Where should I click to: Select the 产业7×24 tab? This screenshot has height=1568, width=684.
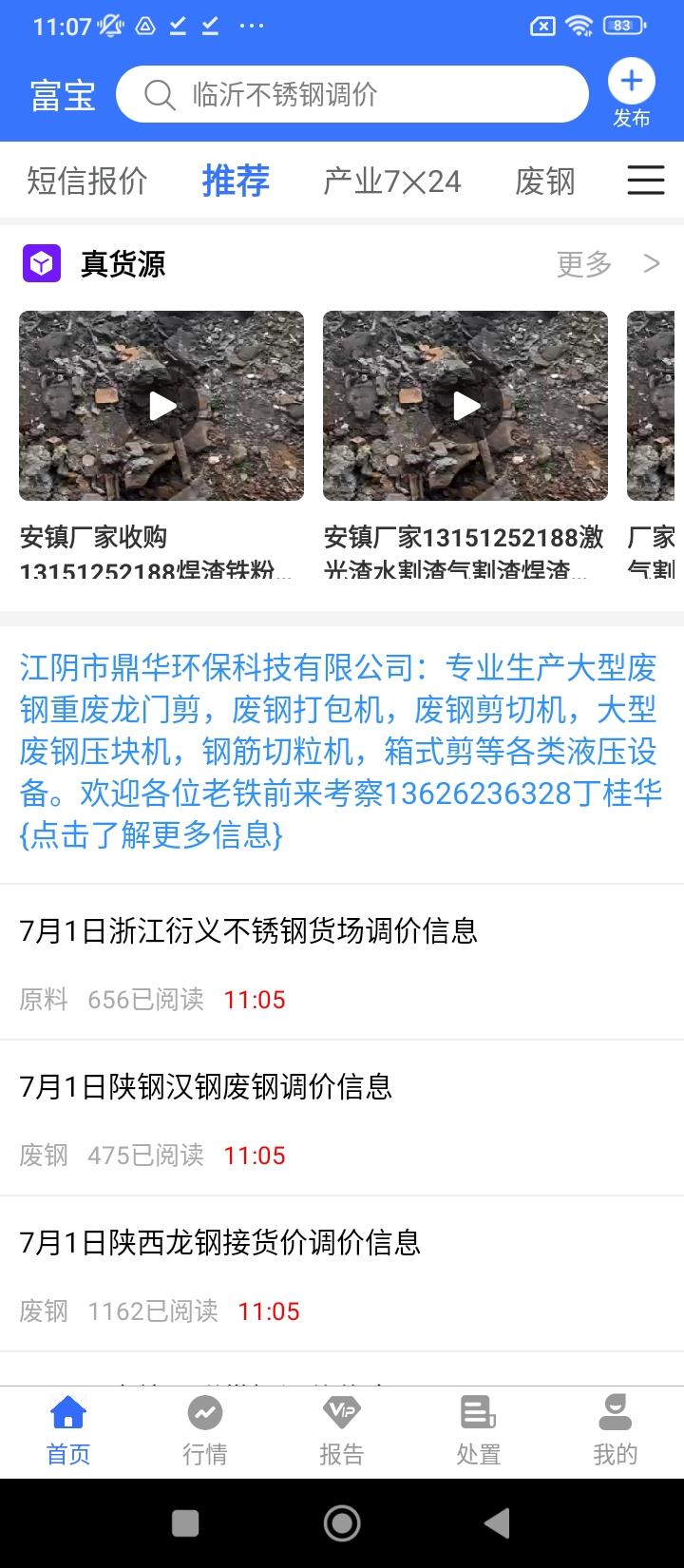(392, 181)
